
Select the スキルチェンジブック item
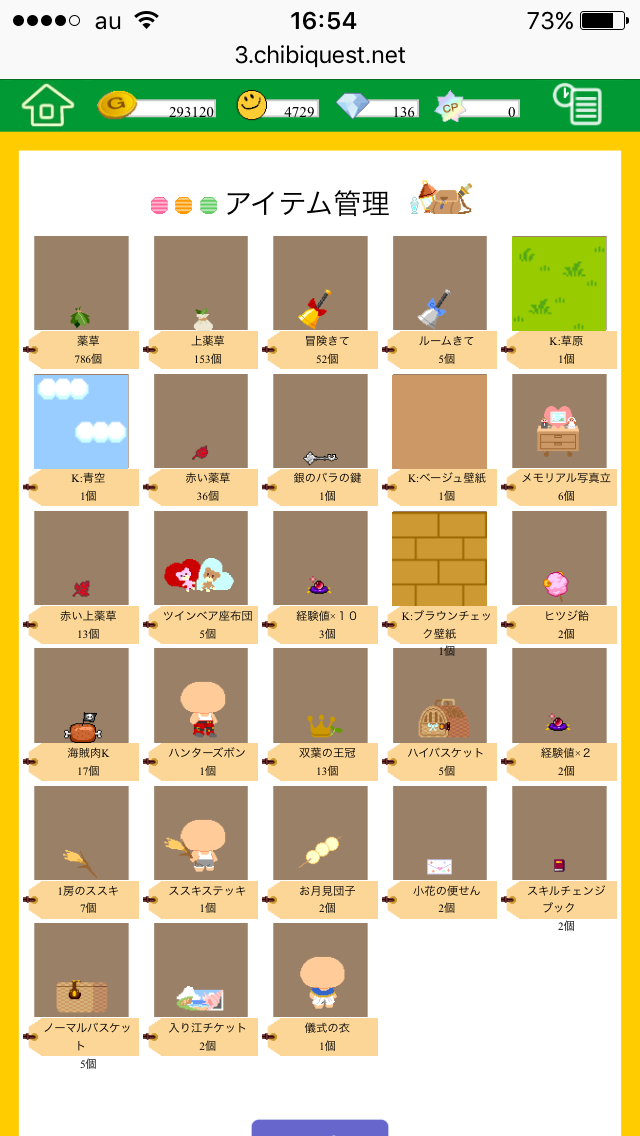coord(559,833)
